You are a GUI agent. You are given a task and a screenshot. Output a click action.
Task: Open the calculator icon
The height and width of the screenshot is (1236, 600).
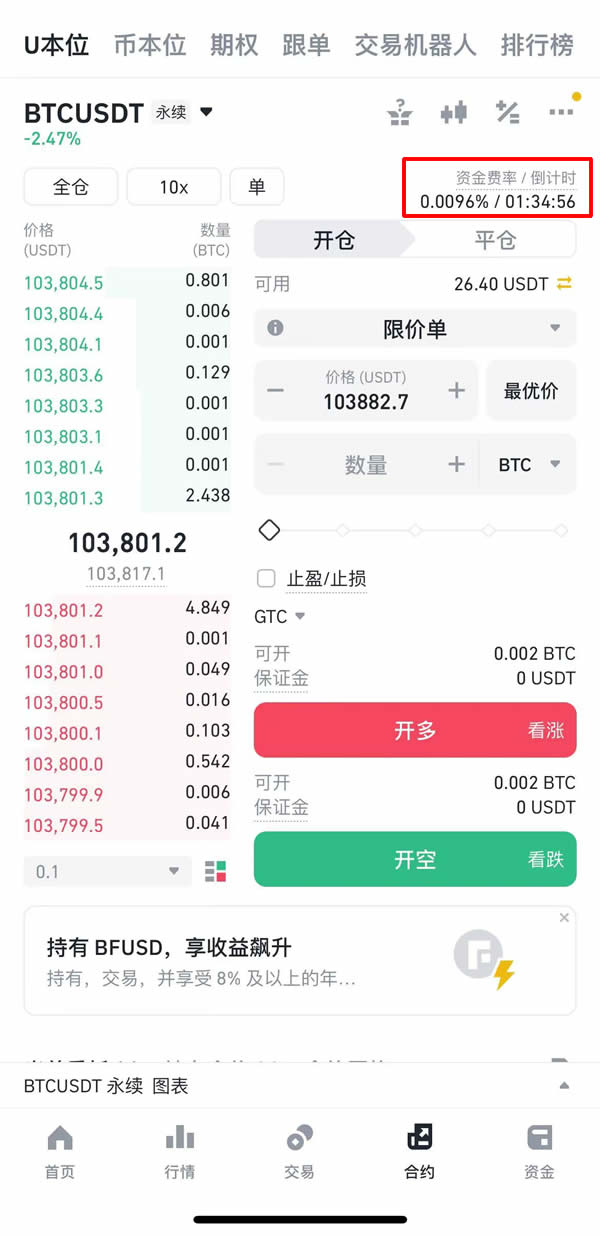coord(507,113)
